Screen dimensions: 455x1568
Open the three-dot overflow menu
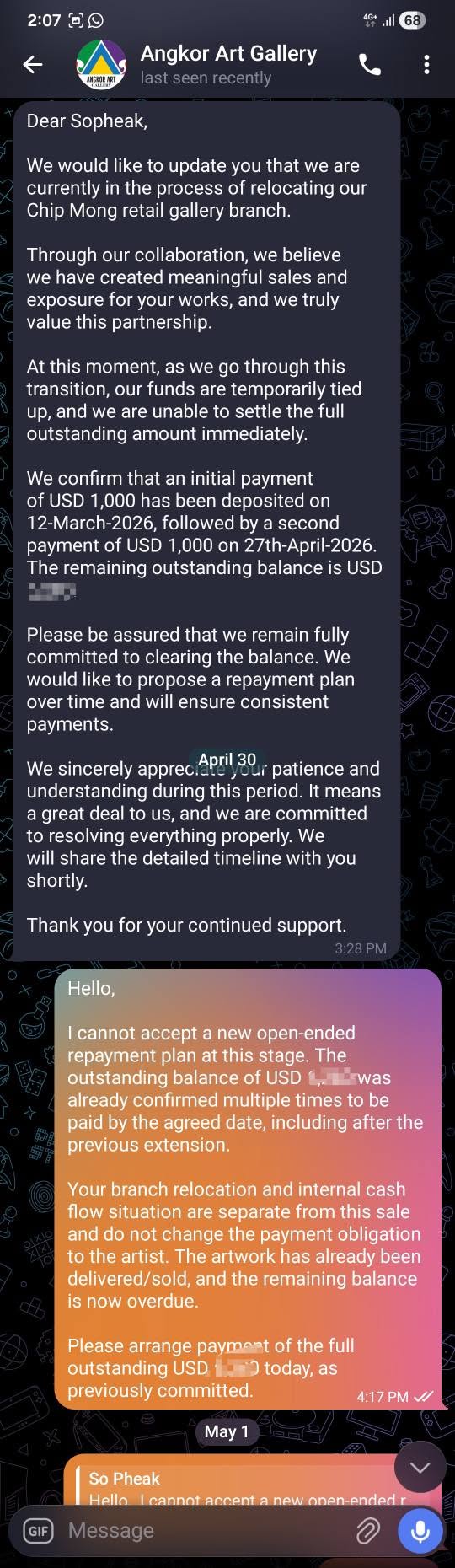point(426,64)
